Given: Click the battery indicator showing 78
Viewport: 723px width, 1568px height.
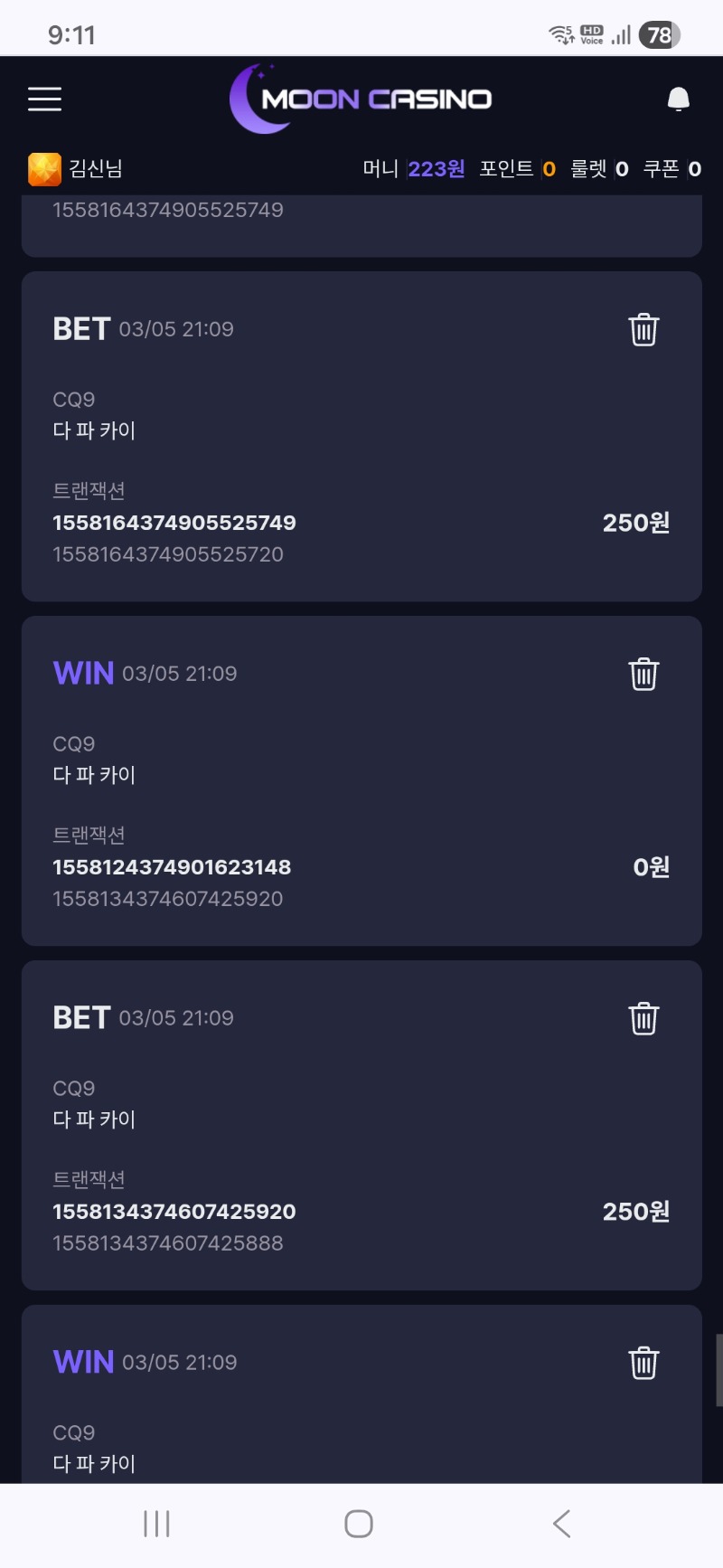Looking at the screenshot, I should [659, 34].
